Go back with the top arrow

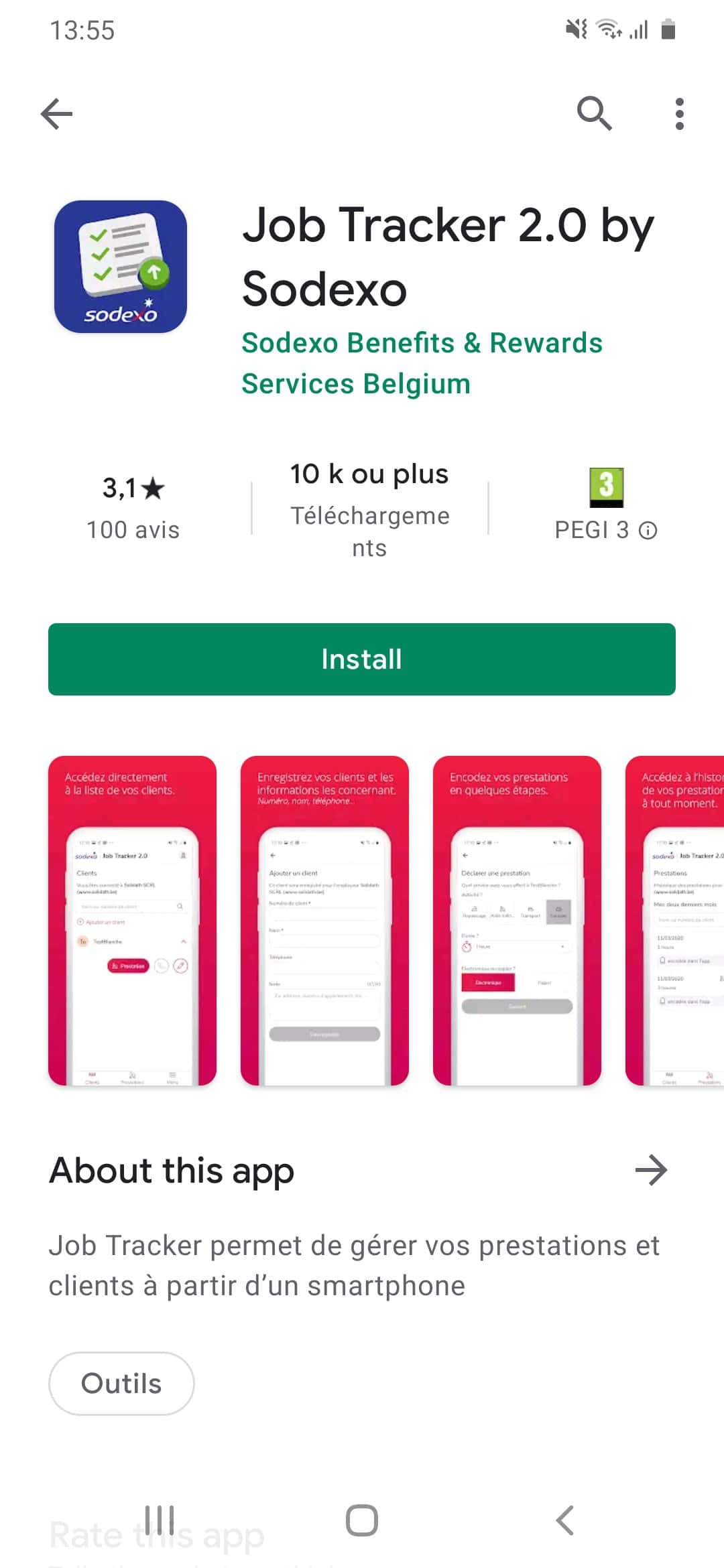tap(56, 114)
